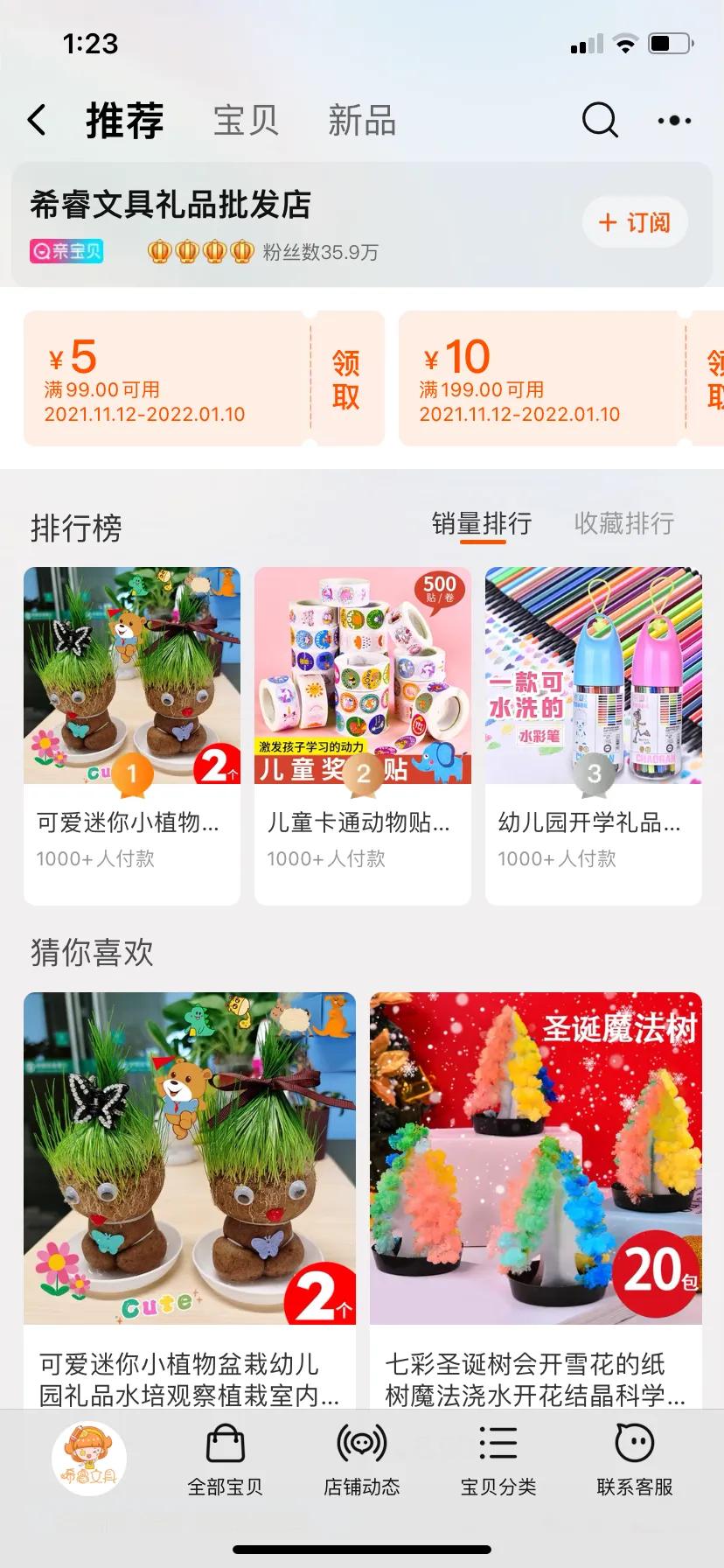
Task: Tap the more options ellipsis icon
Action: click(672, 120)
